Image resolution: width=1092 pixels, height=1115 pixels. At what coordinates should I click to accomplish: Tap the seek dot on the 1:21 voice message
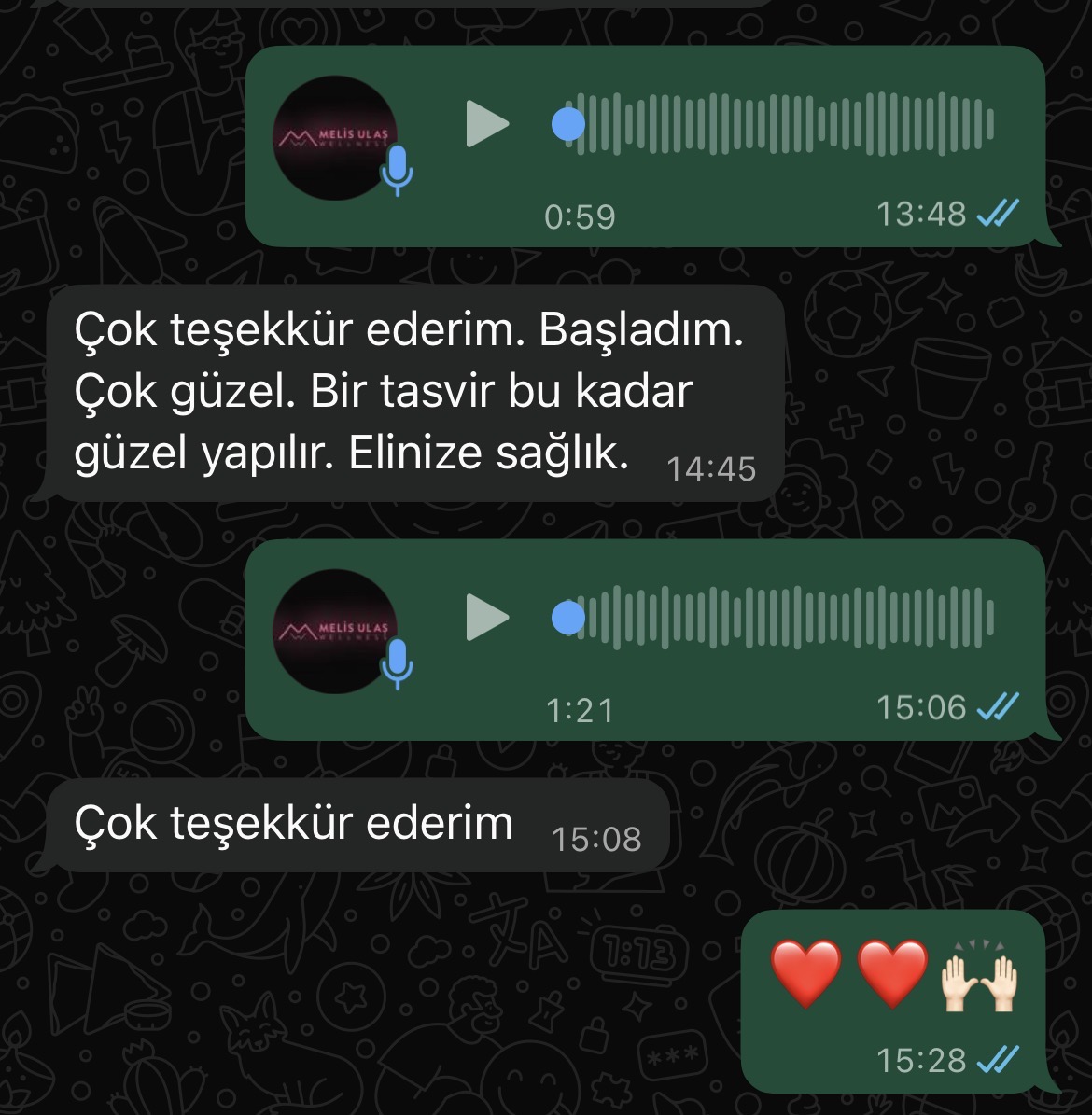[568, 618]
